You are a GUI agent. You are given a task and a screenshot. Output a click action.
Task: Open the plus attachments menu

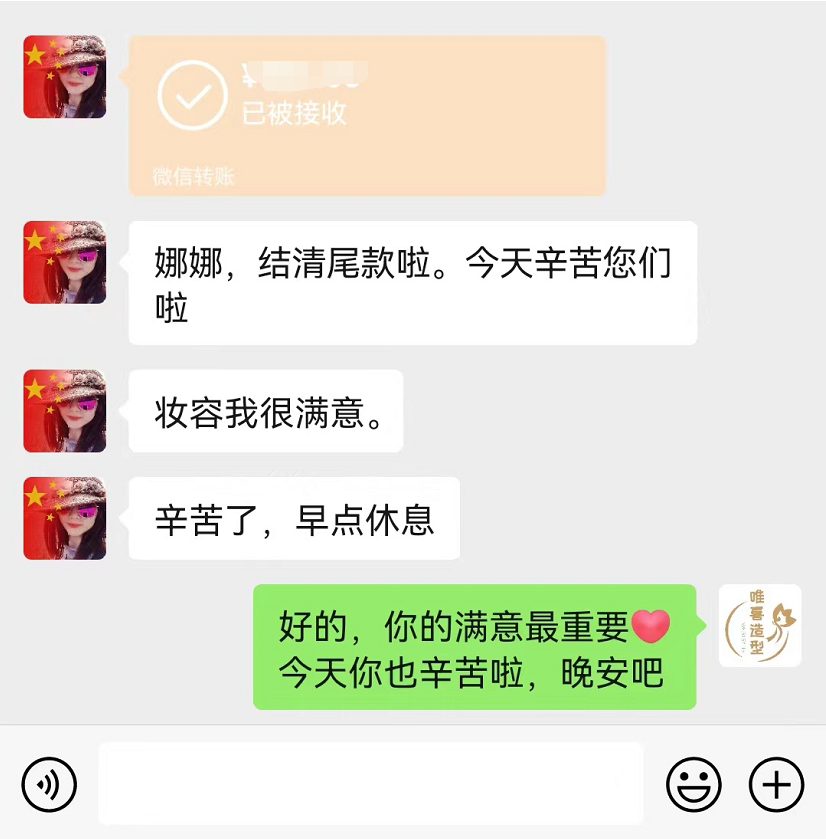click(776, 783)
